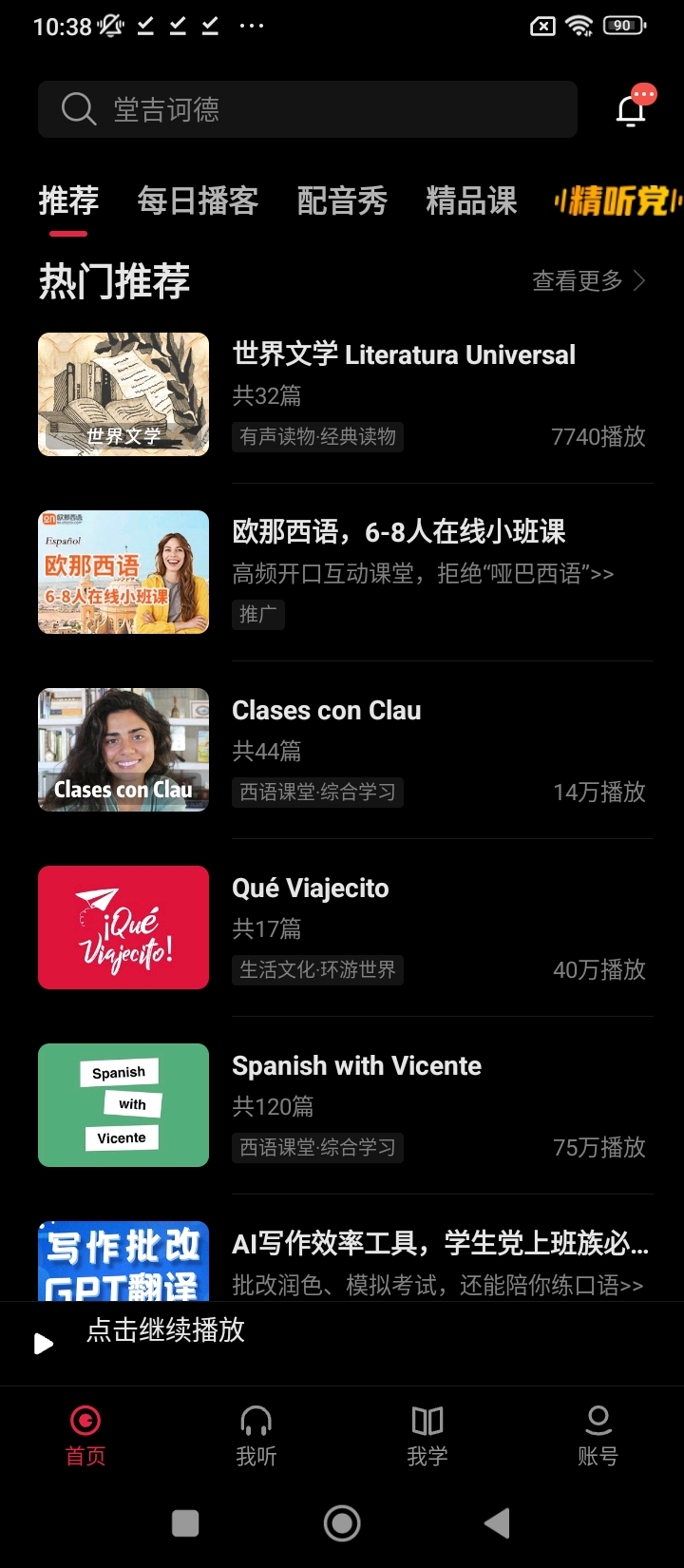Viewport: 684px width, 1568px height.
Task: Go to the 我学 tab
Action: click(427, 1435)
